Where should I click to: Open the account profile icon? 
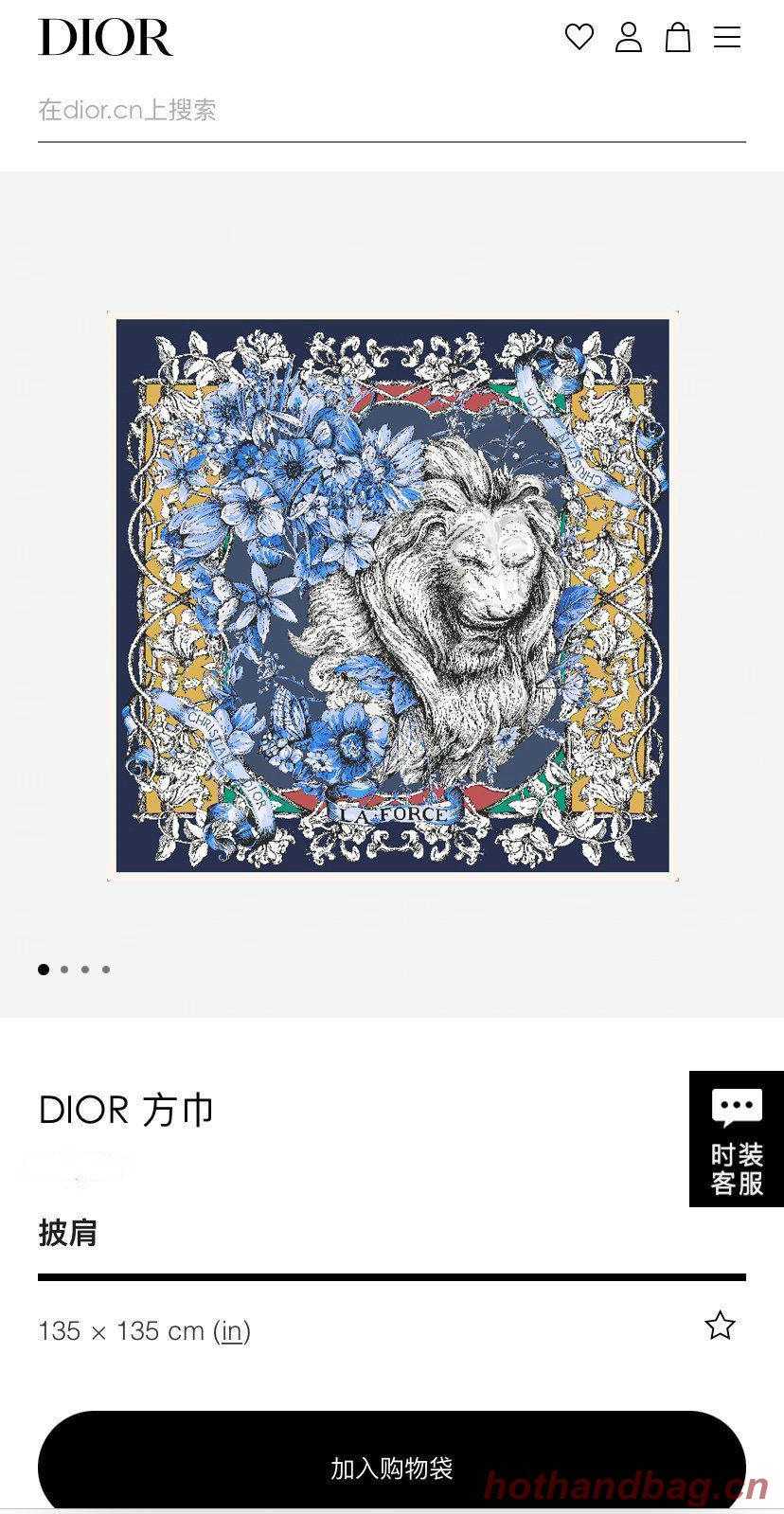(629, 39)
